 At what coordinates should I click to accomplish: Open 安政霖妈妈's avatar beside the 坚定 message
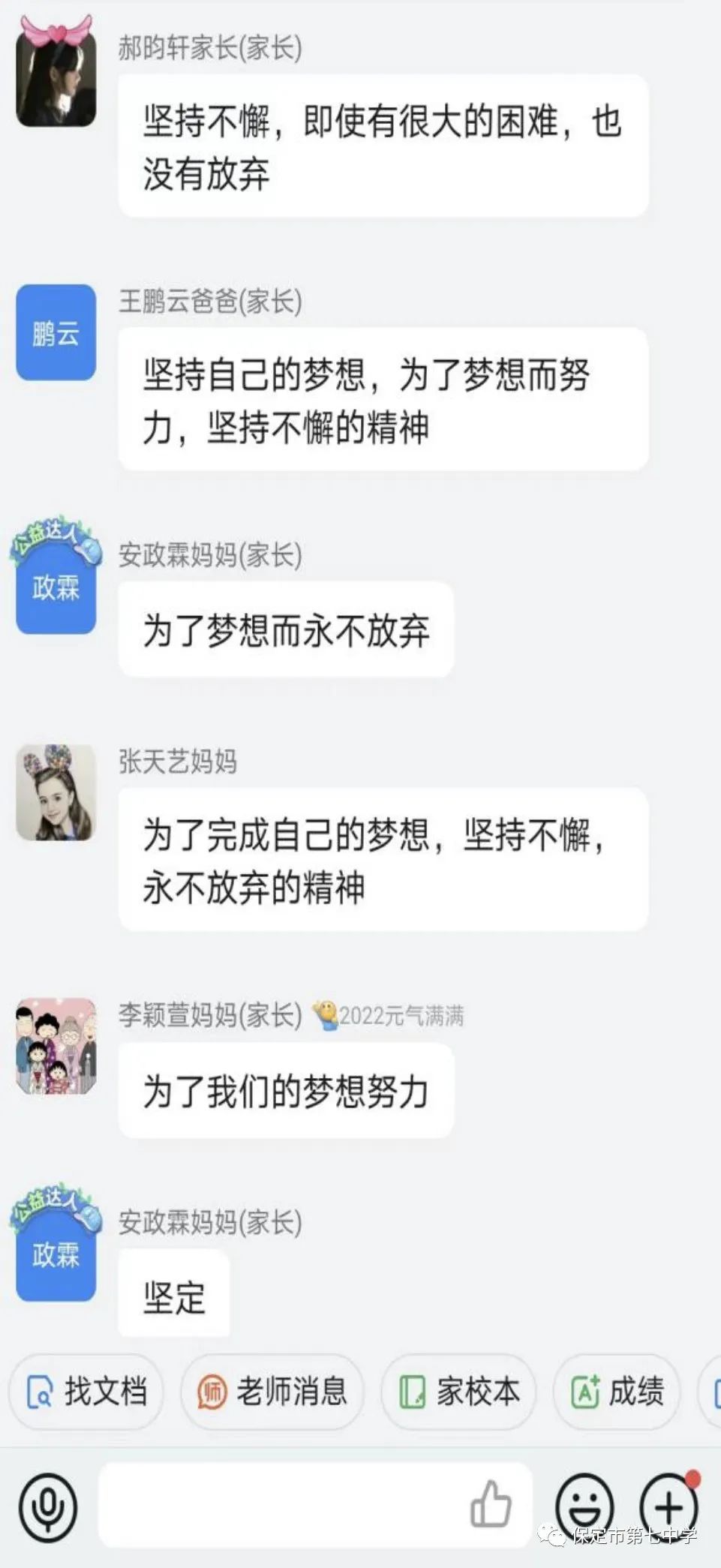(x=56, y=1256)
